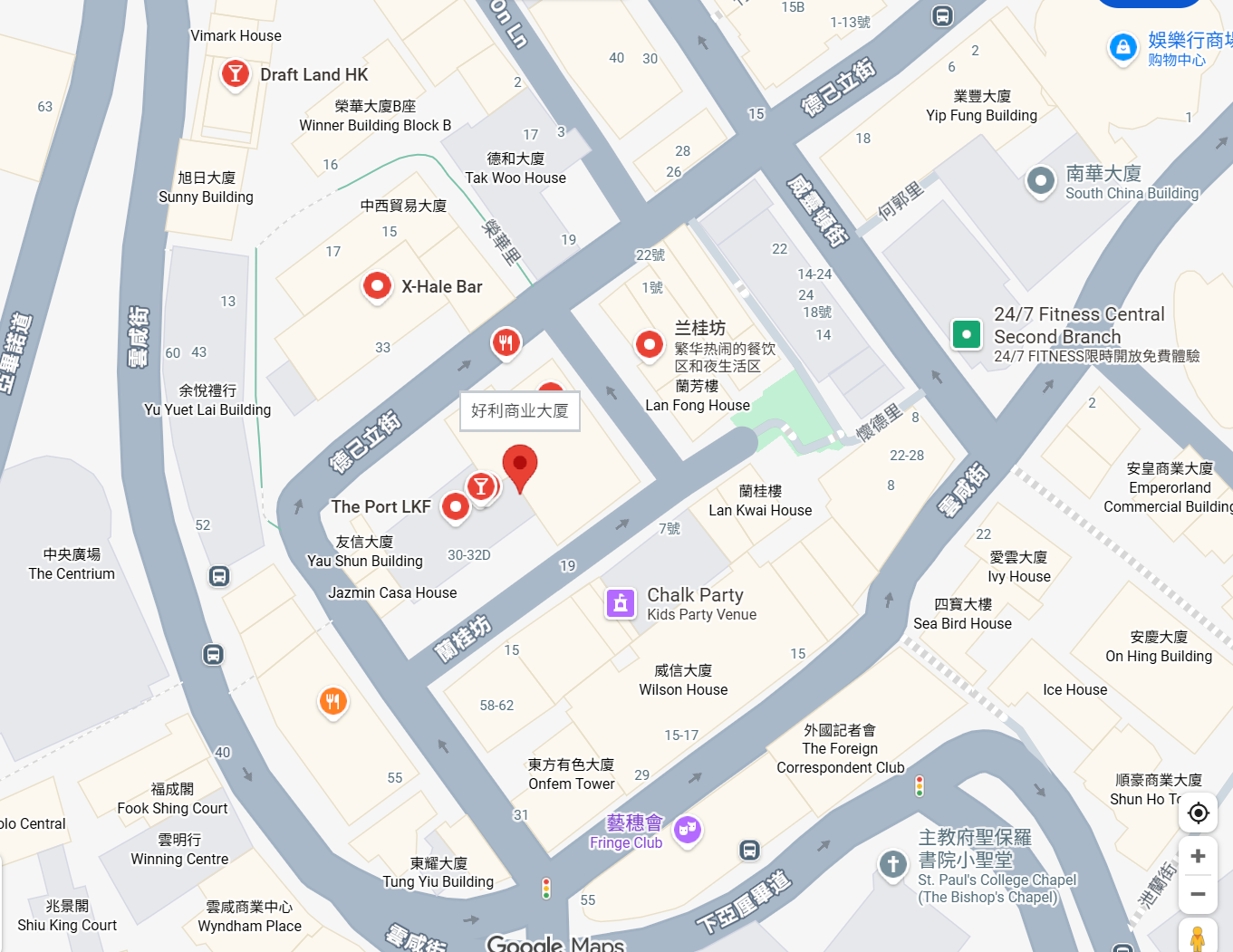Open The Port LKF marker
Image resolution: width=1233 pixels, height=952 pixels.
(x=455, y=506)
